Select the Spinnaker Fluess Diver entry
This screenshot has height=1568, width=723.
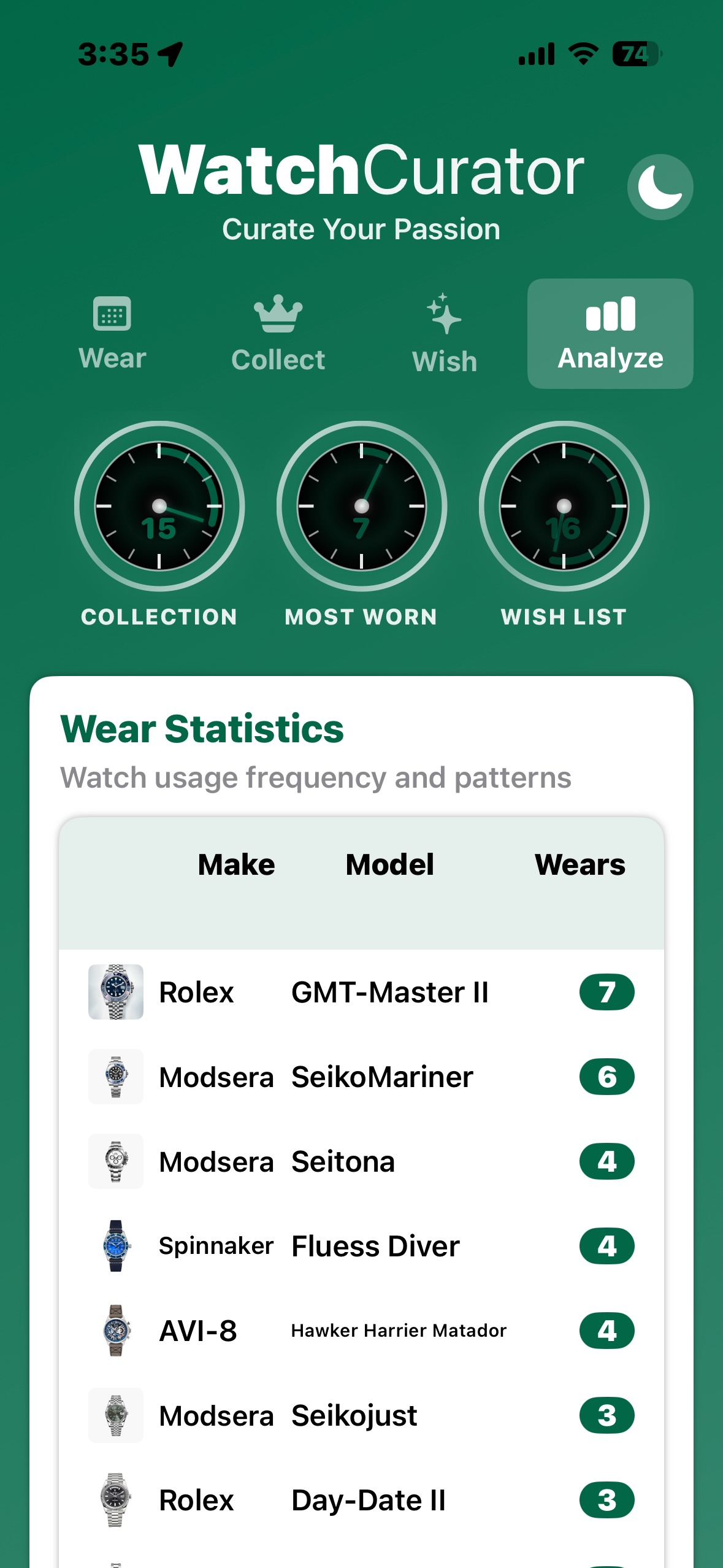362,1245
